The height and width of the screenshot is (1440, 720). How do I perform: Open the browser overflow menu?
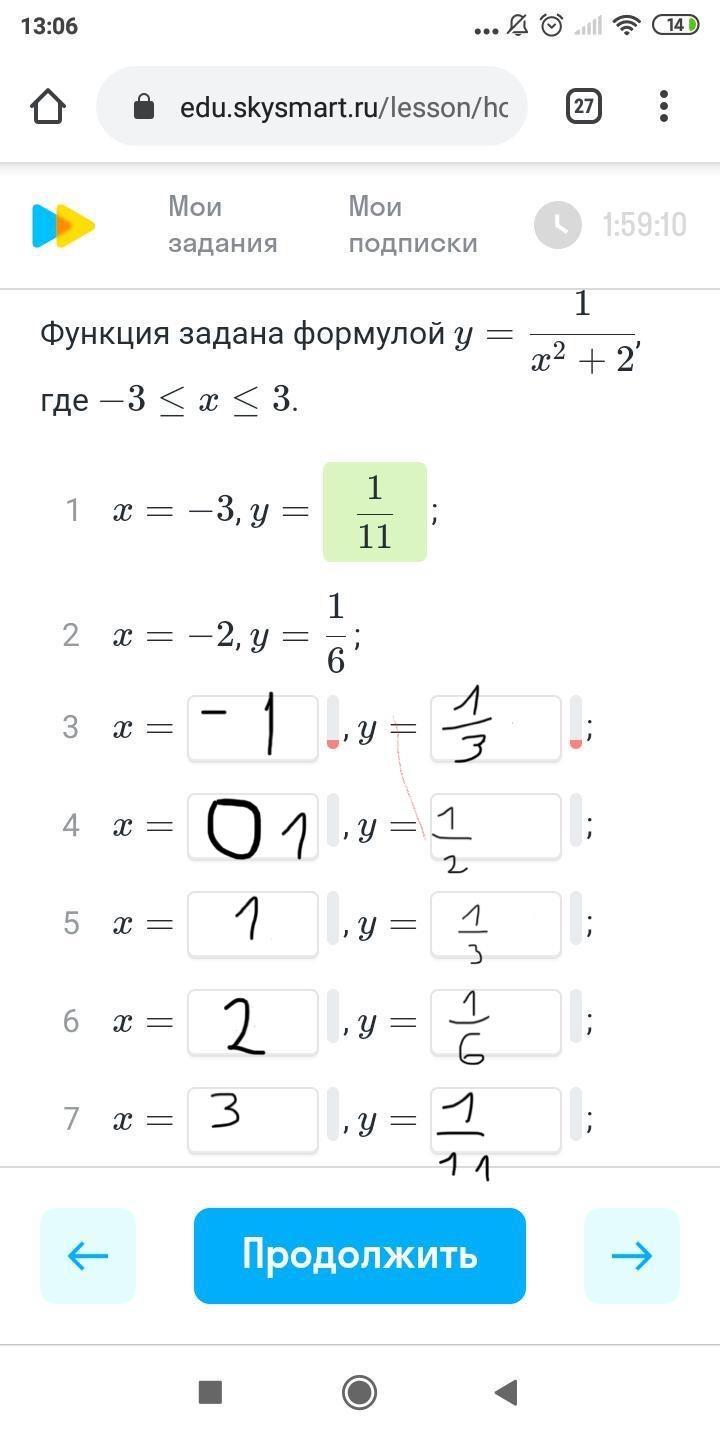coord(664,106)
